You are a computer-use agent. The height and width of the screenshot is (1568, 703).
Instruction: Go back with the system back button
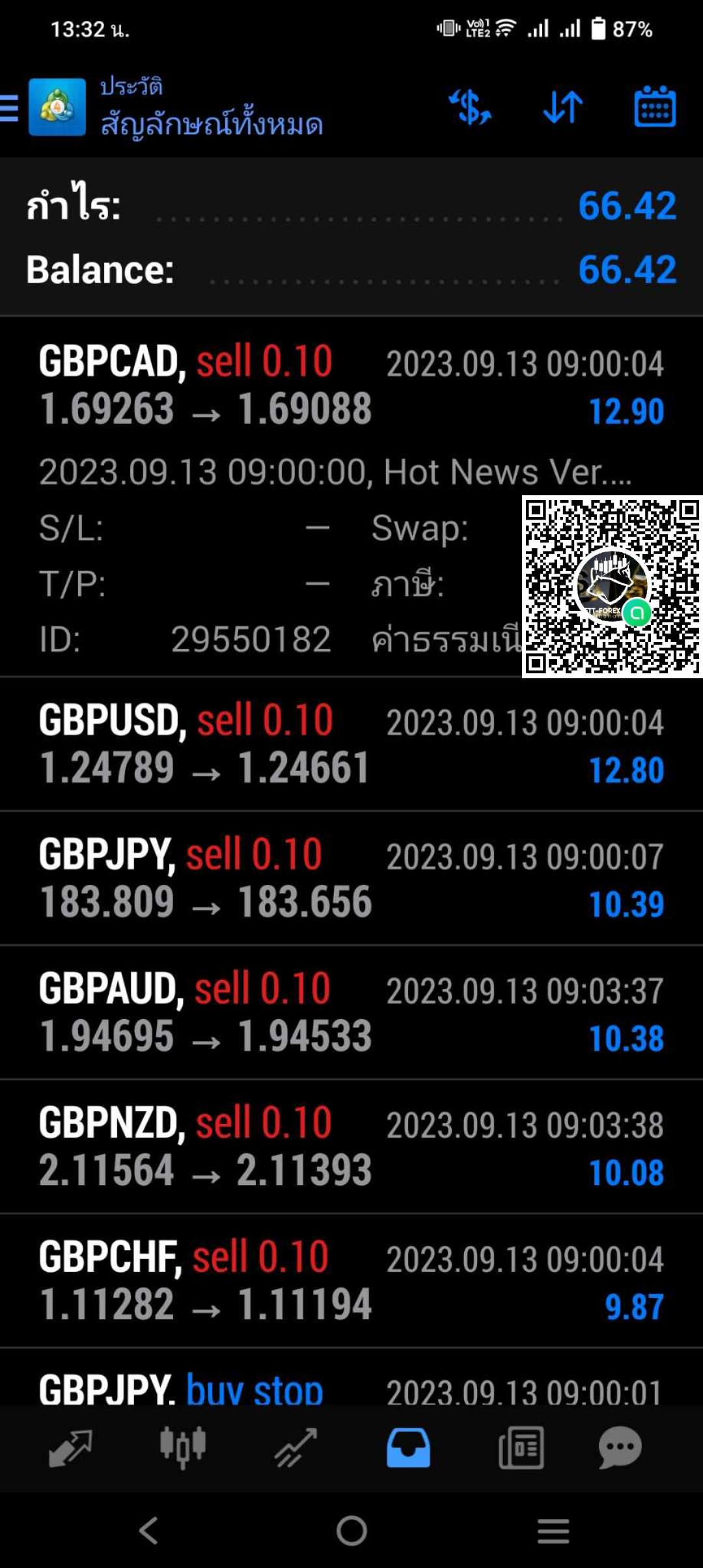click(x=149, y=1530)
